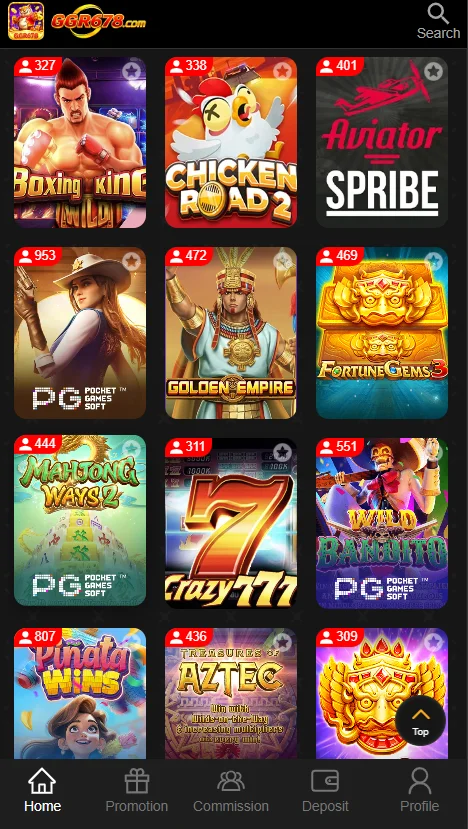The width and height of the screenshot is (468, 829).
Task: Favorite the Aviator game with its star
Action: (433, 71)
